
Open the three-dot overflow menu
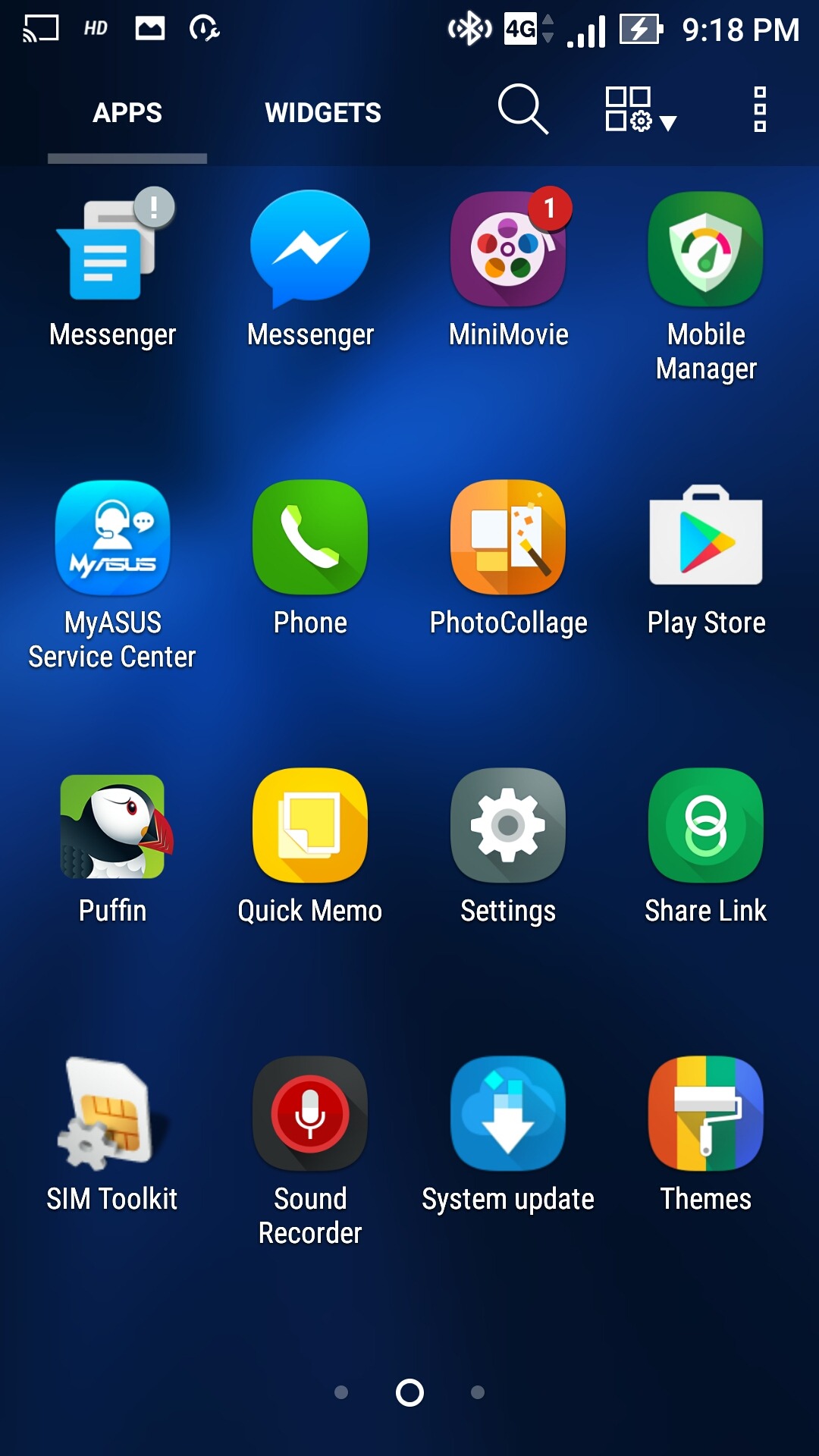tap(760, 109)
